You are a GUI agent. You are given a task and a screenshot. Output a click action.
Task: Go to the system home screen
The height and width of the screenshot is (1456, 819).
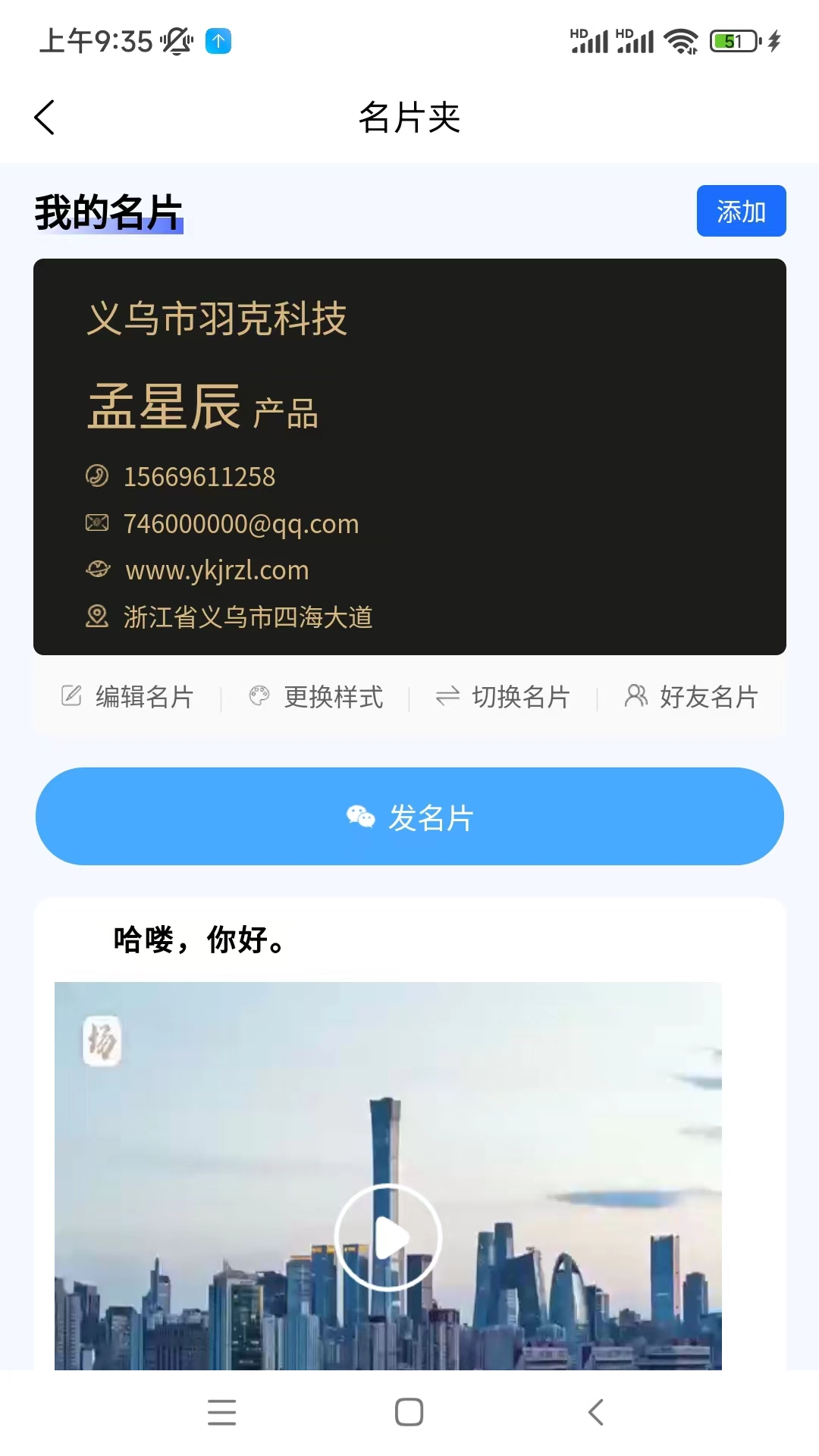409,1412
